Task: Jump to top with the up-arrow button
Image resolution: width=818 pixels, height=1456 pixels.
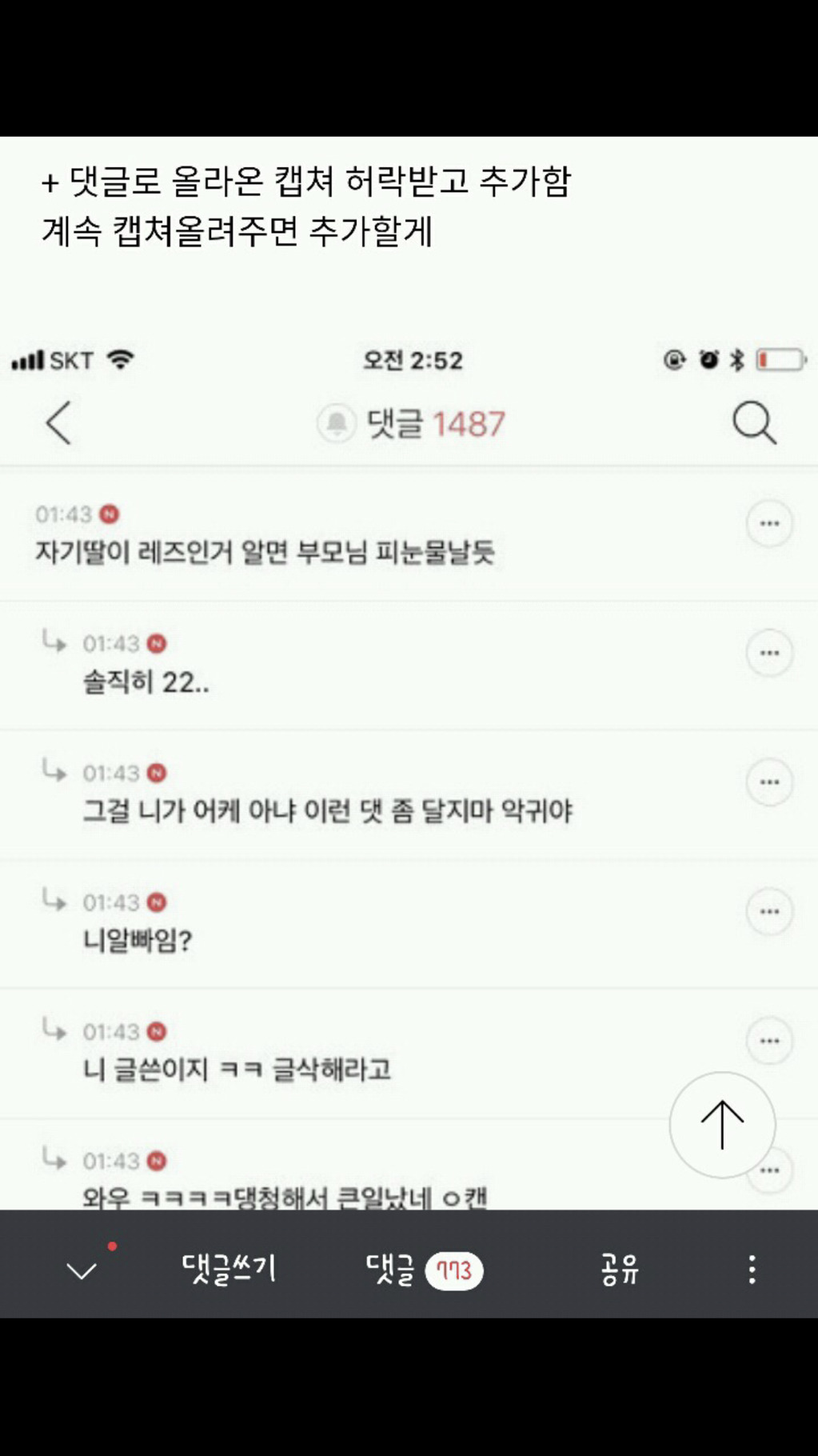Action: (722, 1125)
